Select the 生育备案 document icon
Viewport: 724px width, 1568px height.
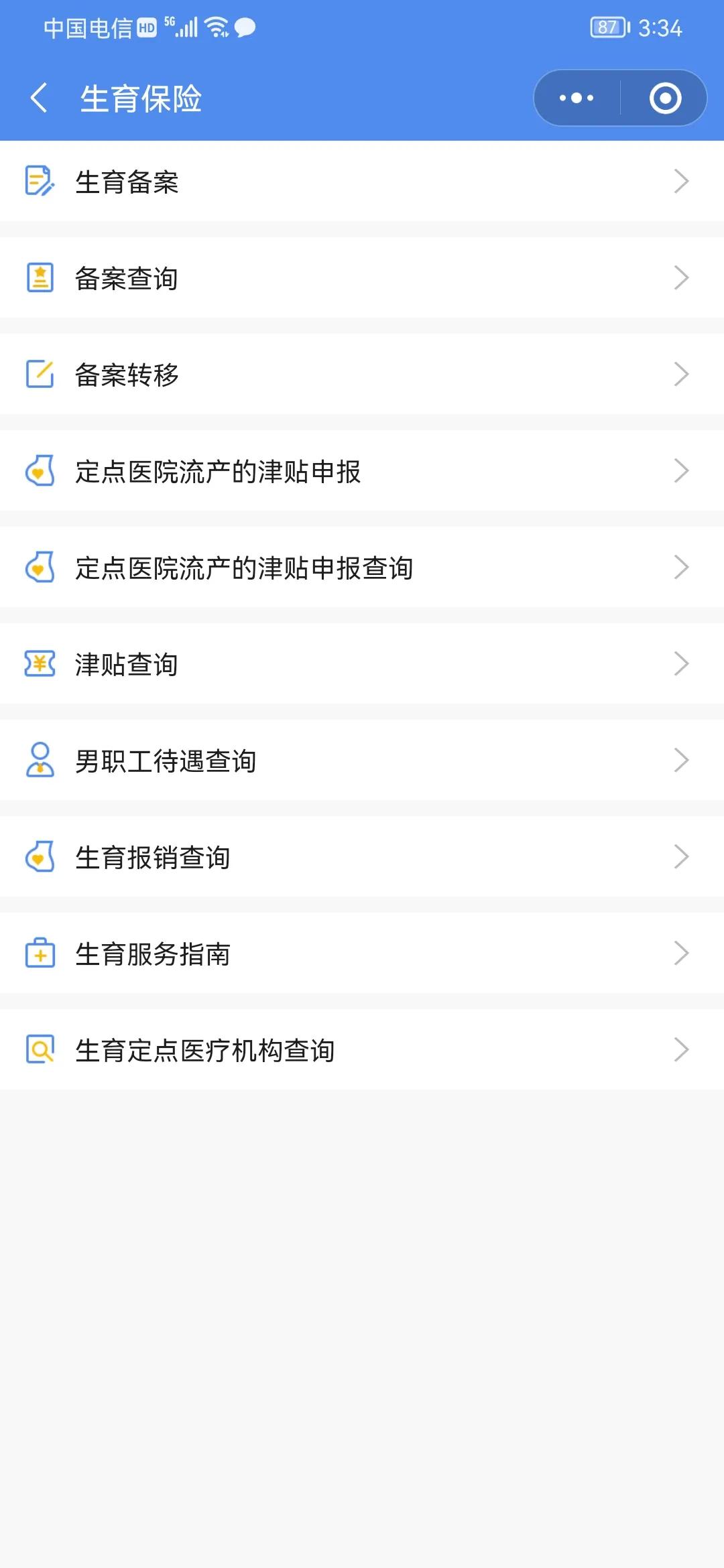(40, 181)
